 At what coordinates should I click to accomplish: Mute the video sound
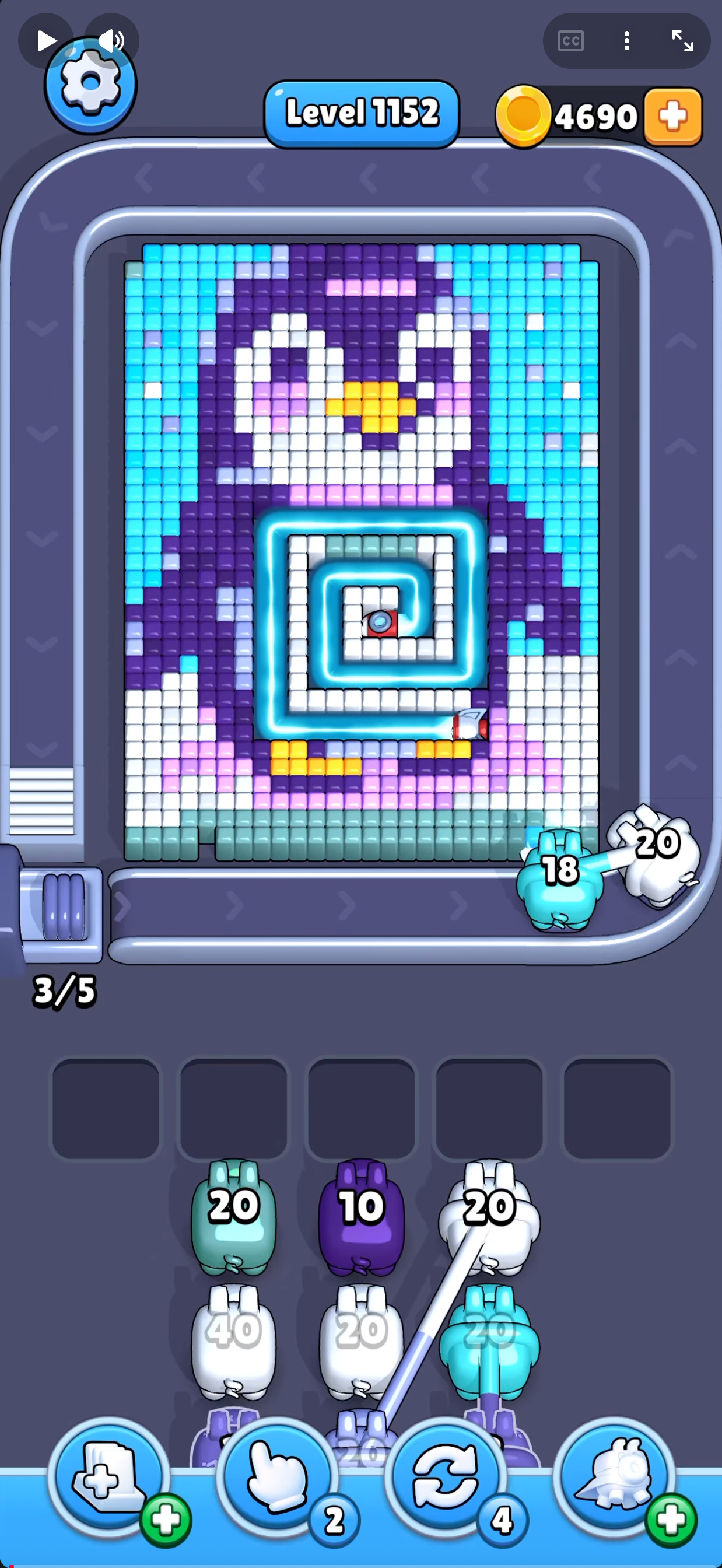click(x=112, y=41)
